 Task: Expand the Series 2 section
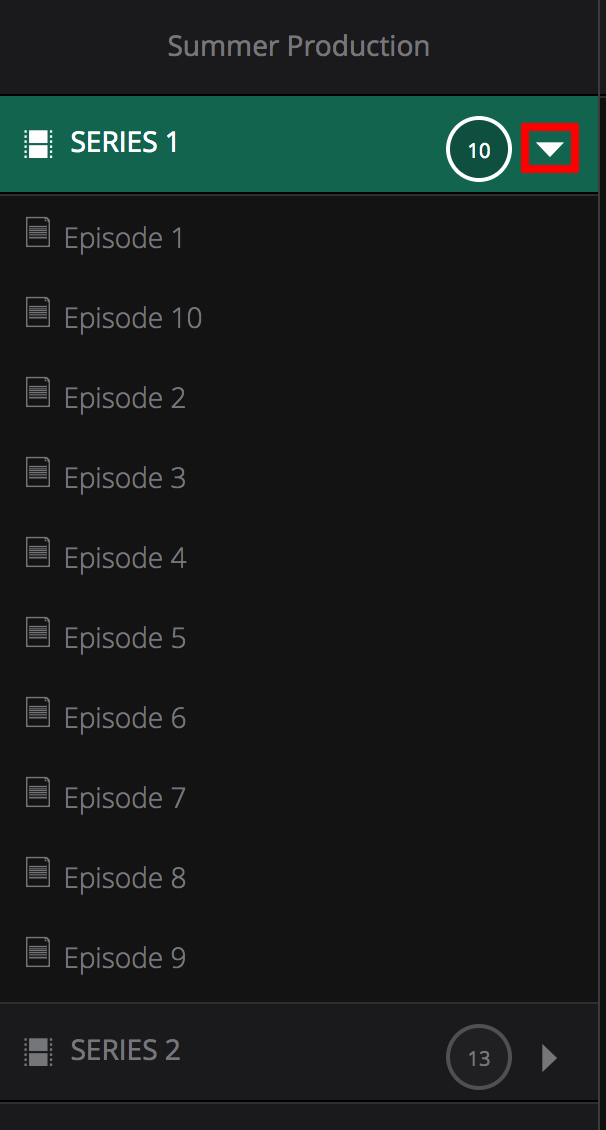point(549,1057)
